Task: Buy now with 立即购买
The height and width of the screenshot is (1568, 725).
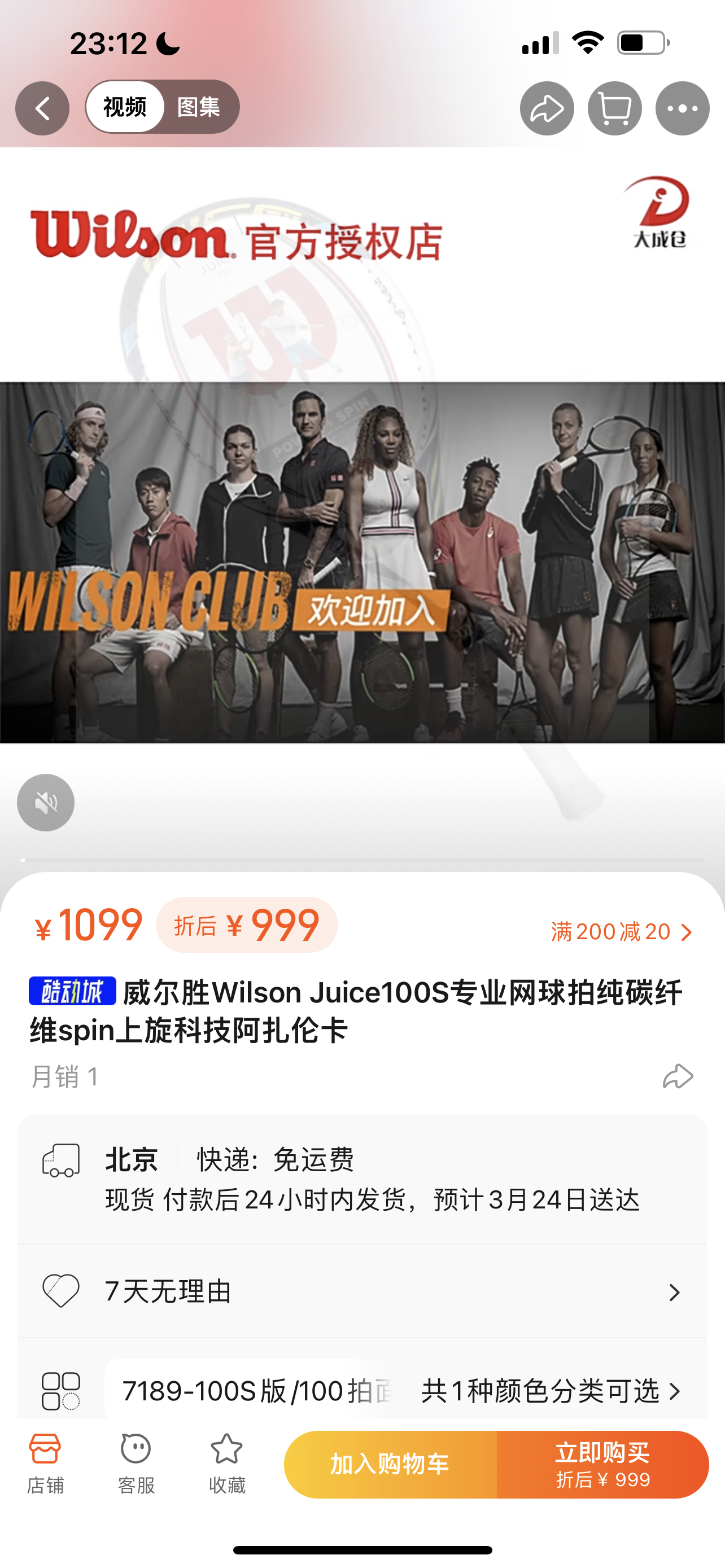Action: click(602, 1464)
